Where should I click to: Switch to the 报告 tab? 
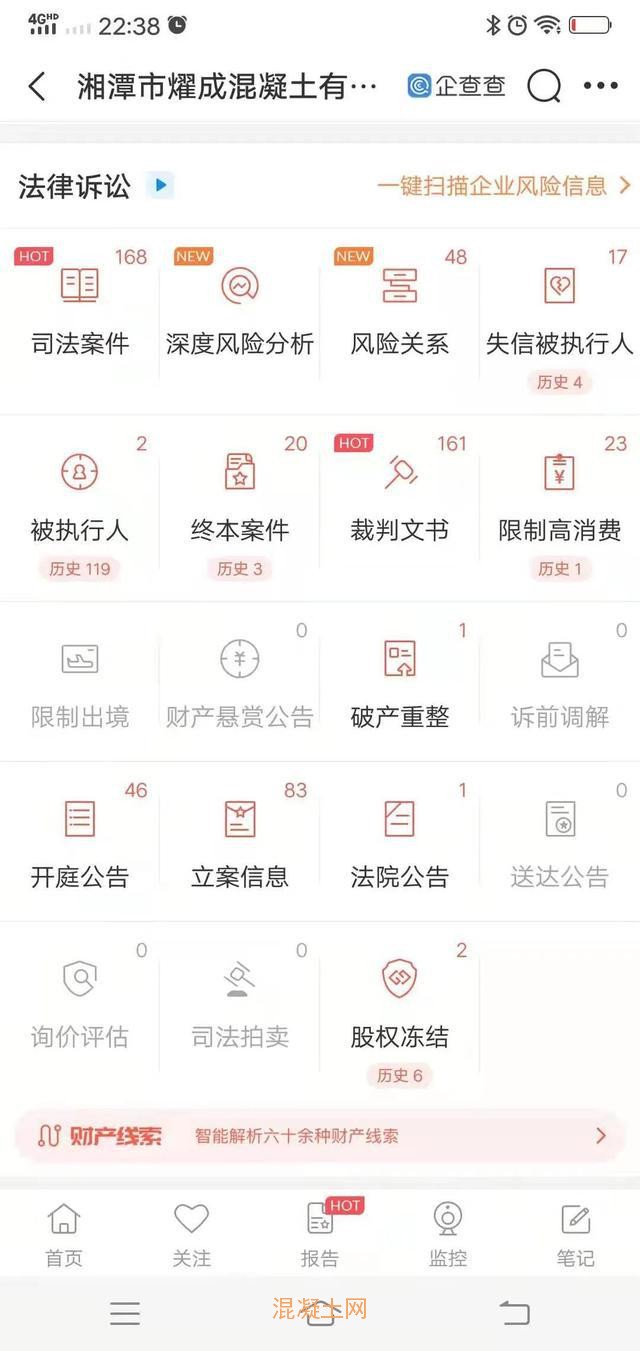coord(320,1235)
